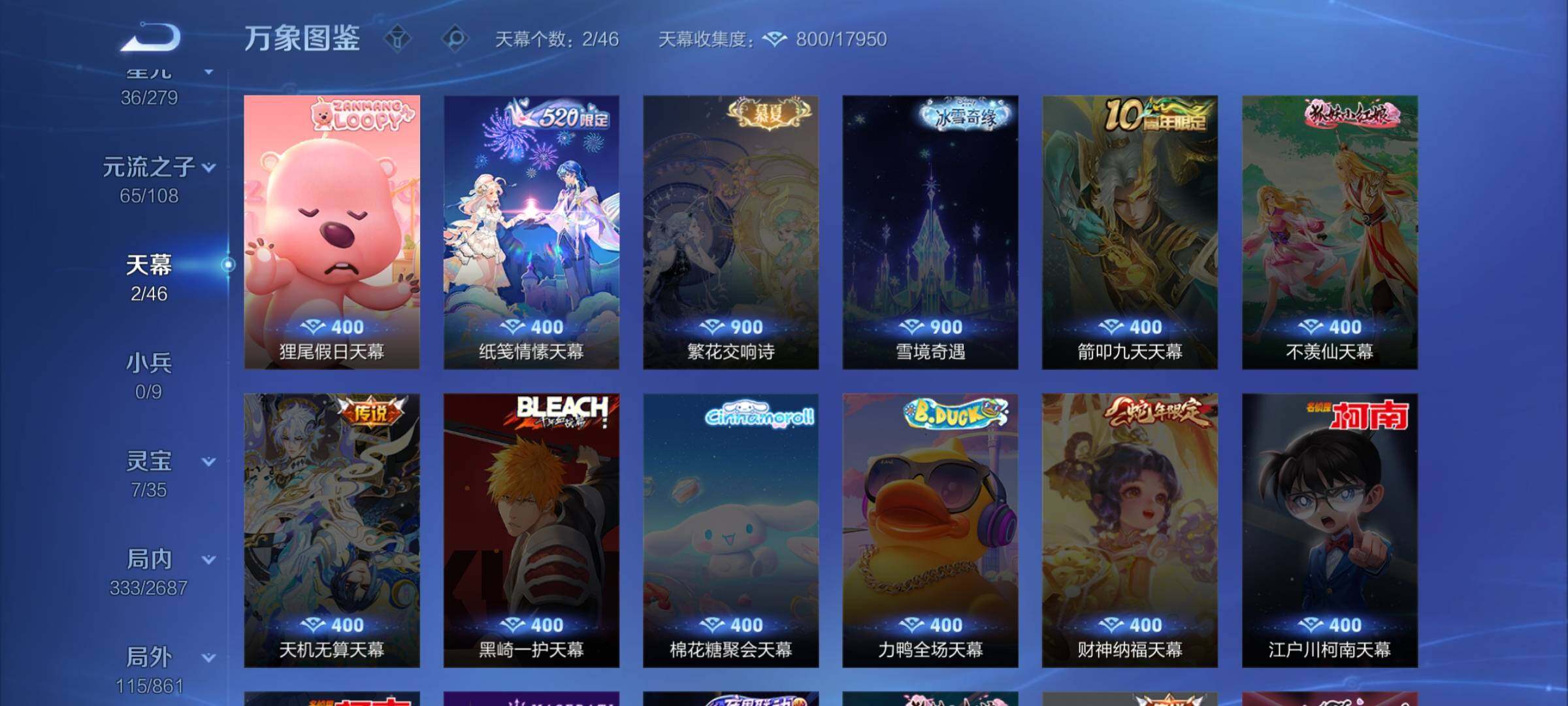This screenshot has height=706, width=1568.
Task: Select the 不羡仙天幕 card
Action: [1330, 232]
